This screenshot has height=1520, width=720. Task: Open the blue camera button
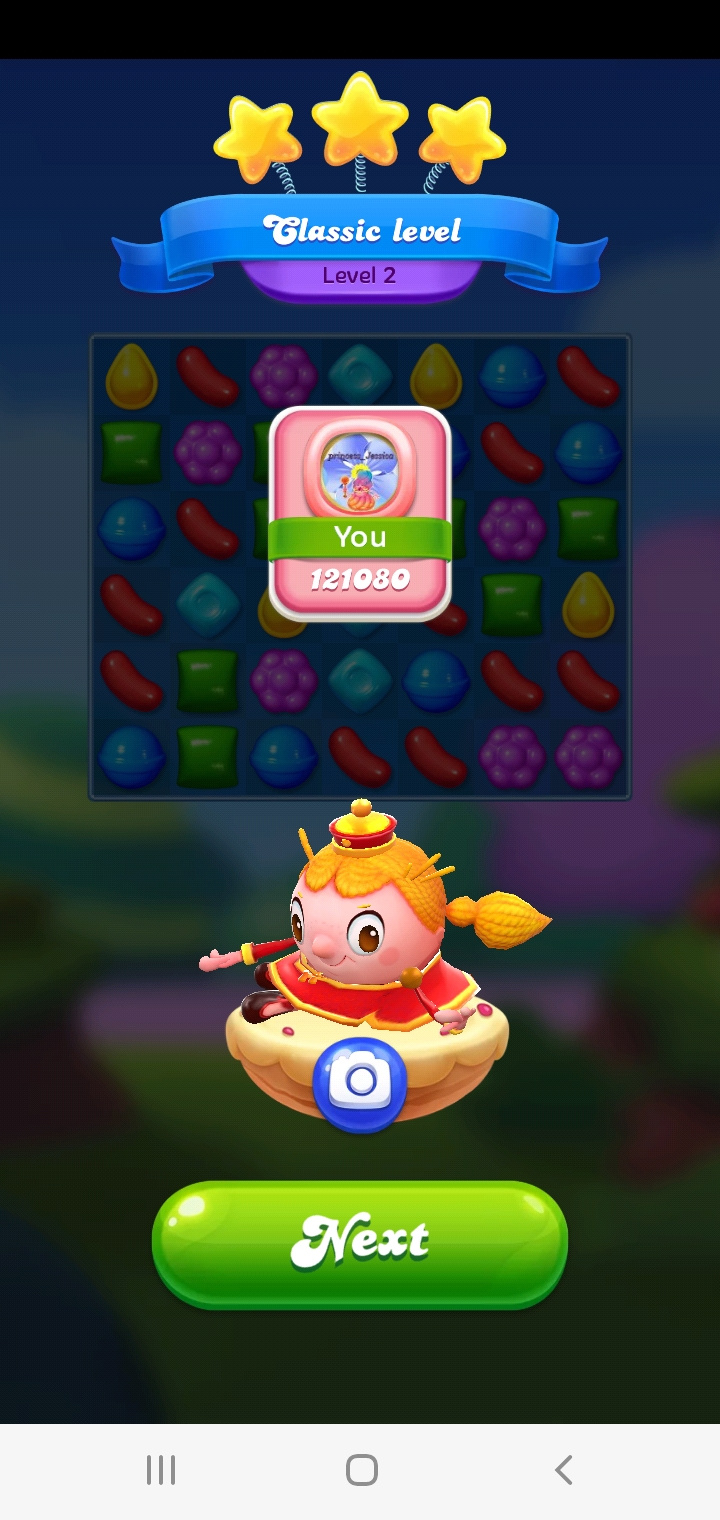tap(360, 1082)
